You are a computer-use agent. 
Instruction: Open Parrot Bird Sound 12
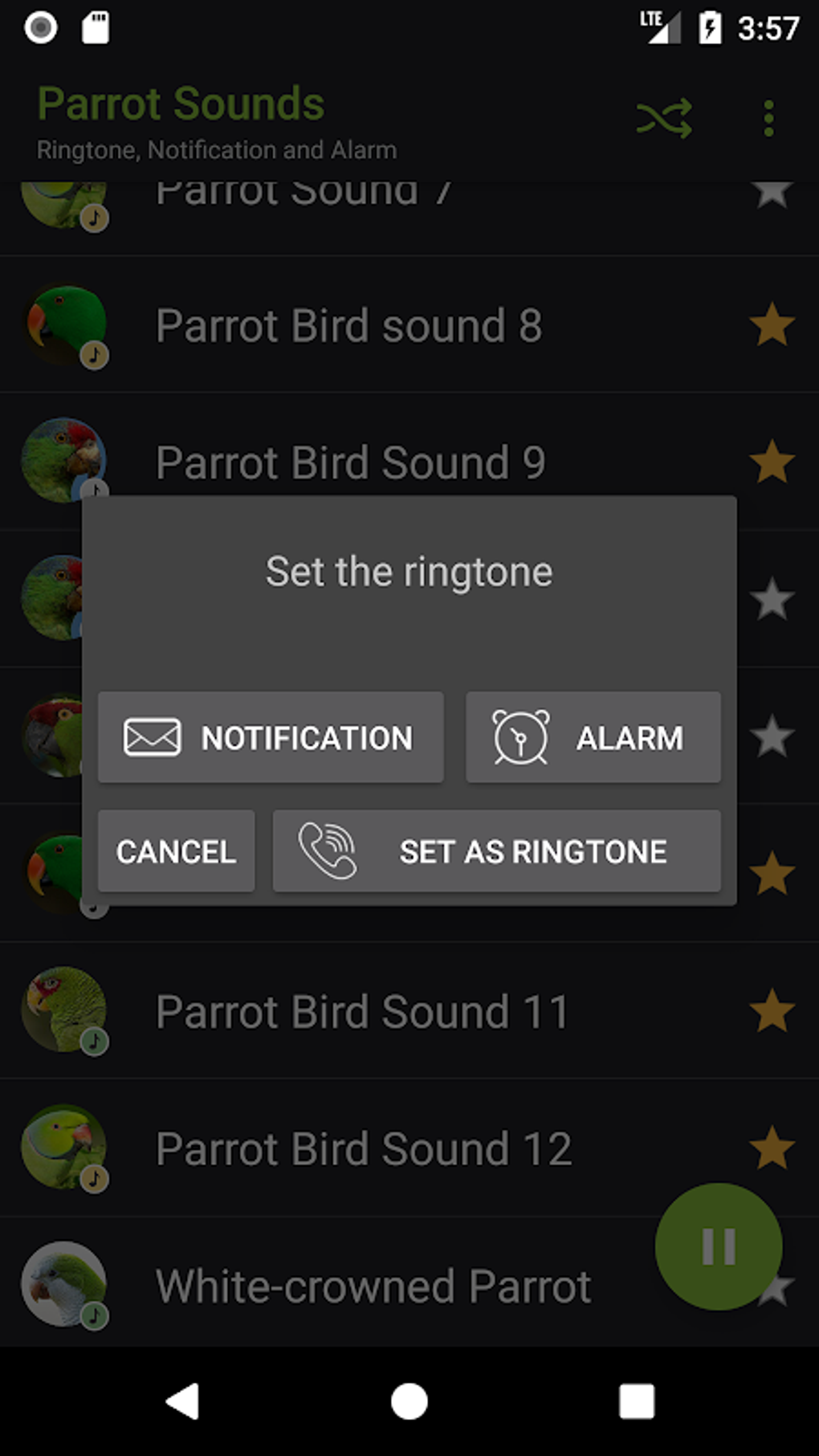click(x=363, y=1148)
